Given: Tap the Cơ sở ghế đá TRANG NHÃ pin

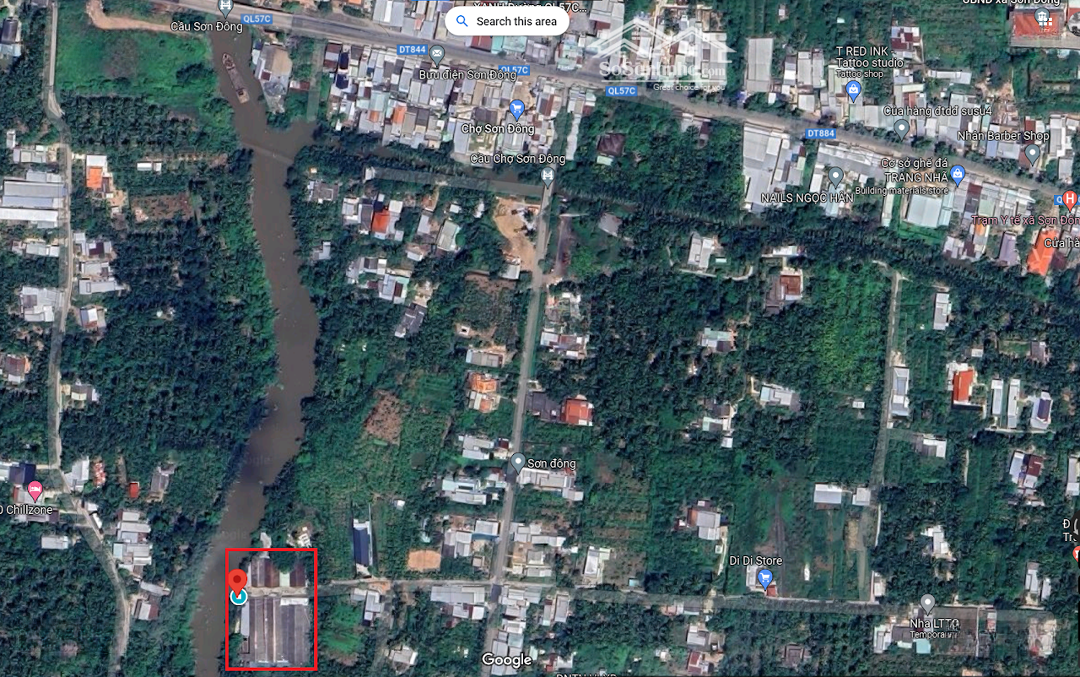Looking at the screenshot, I should (x=957, y=175).
